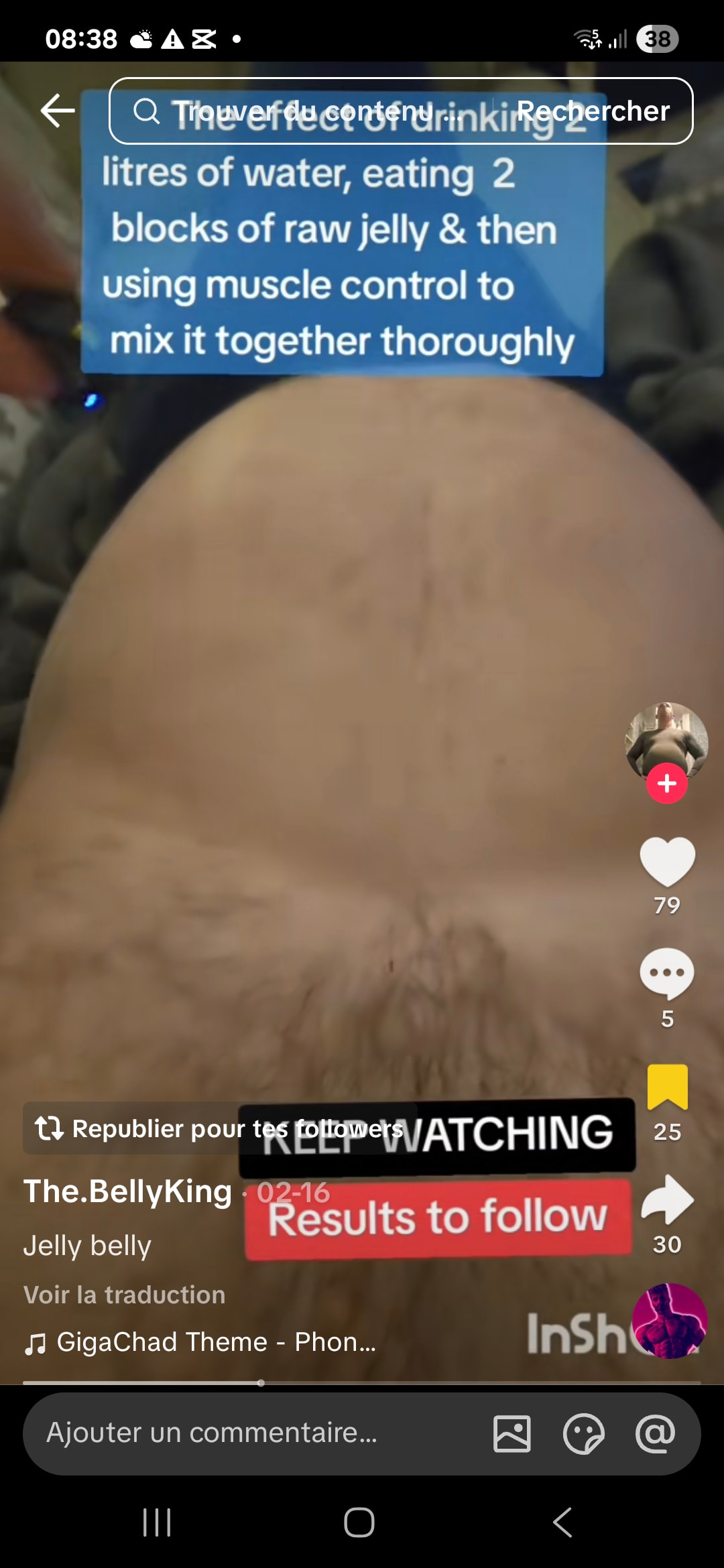Screen dimensions: 724x1568
Task: Open the sticker picker for comments
Action: 583,1433
